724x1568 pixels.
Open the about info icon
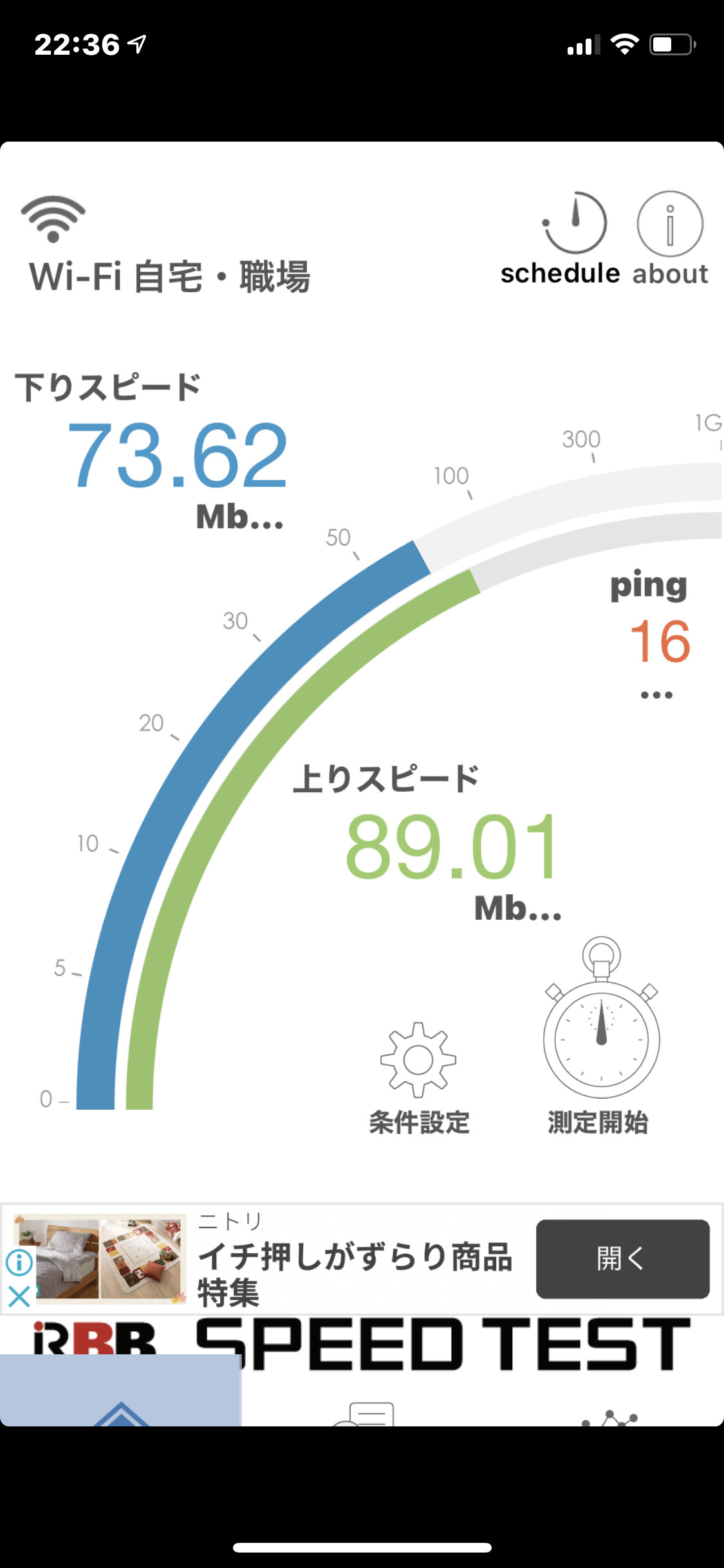[670, 239]
